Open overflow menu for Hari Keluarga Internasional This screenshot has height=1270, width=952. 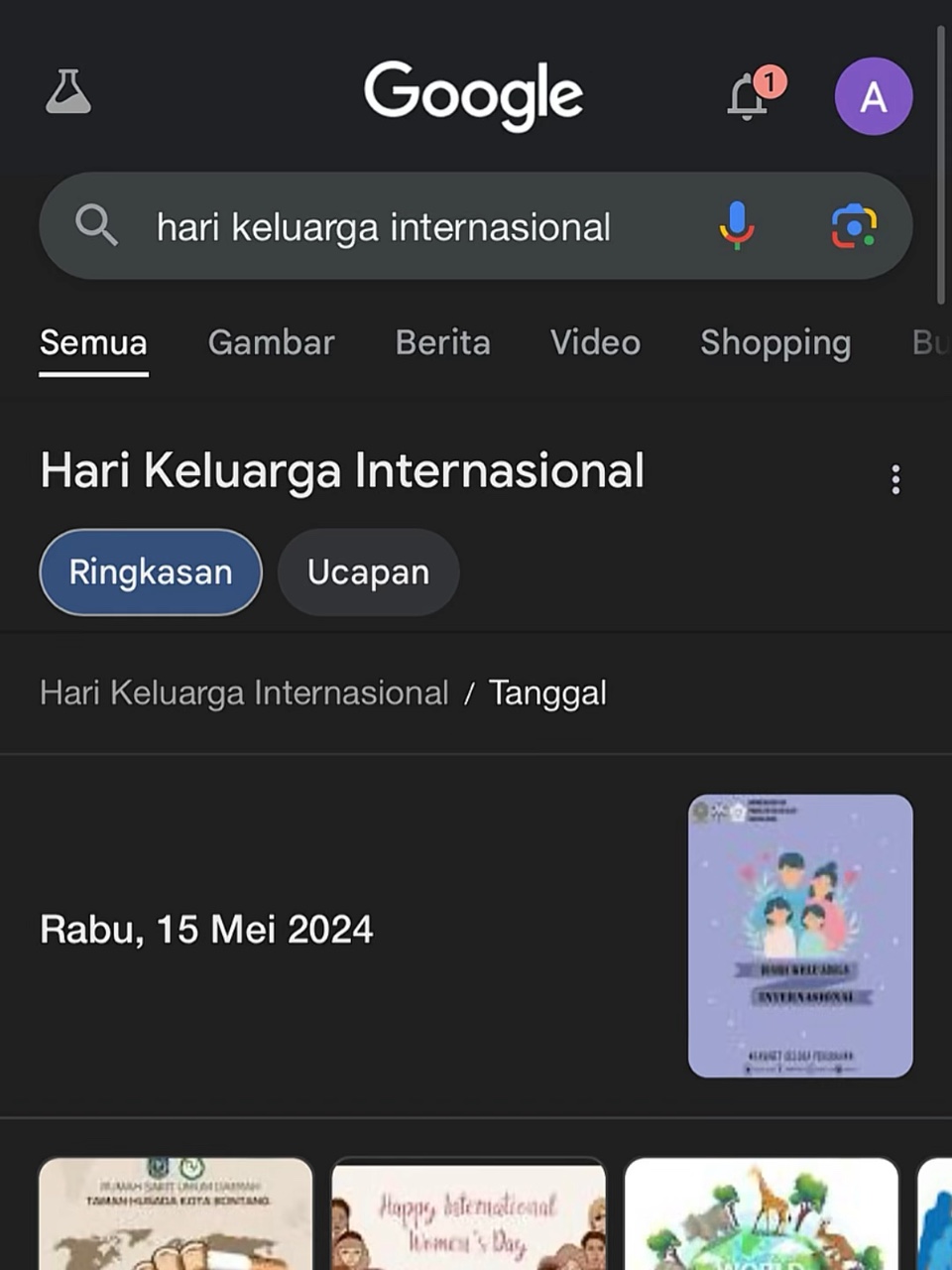894,479
